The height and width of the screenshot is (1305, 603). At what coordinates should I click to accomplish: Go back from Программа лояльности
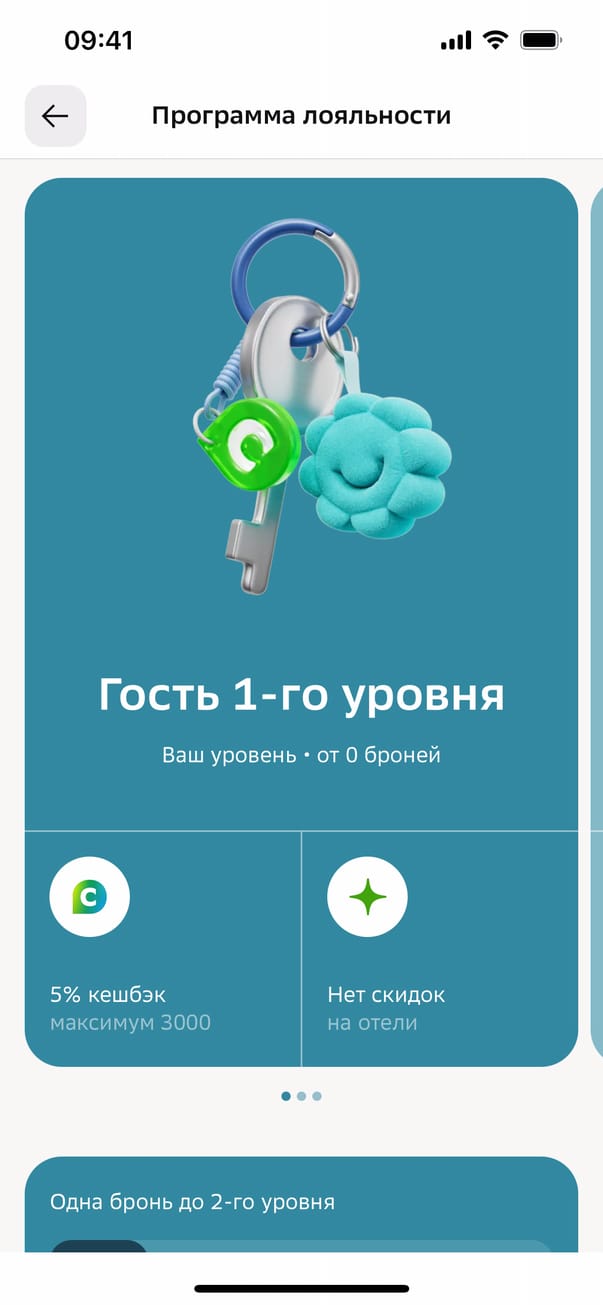(x=55, y=116)
